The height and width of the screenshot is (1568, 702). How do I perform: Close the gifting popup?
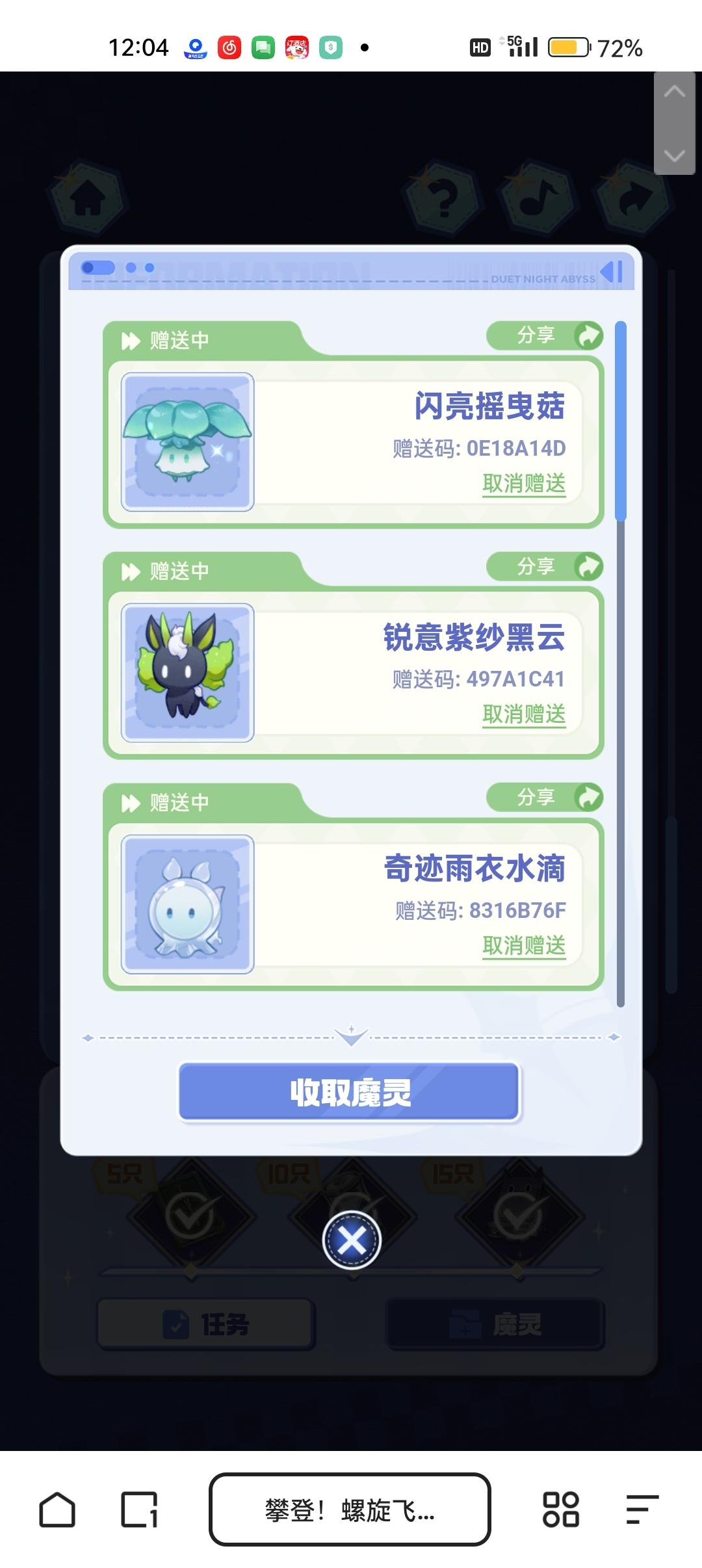(352, 1240)
